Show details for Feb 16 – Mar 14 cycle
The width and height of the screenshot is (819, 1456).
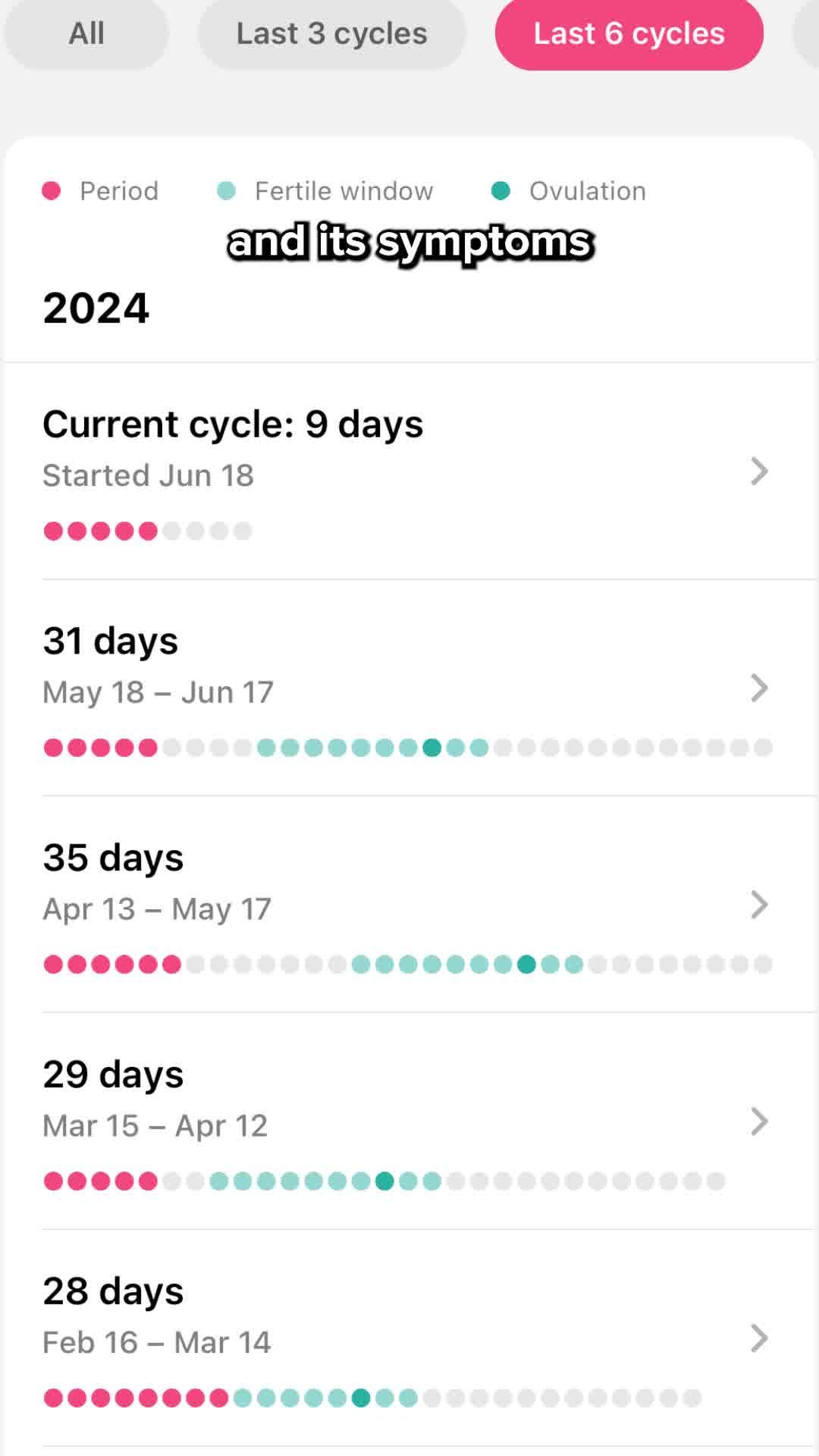coord(409,1338)
